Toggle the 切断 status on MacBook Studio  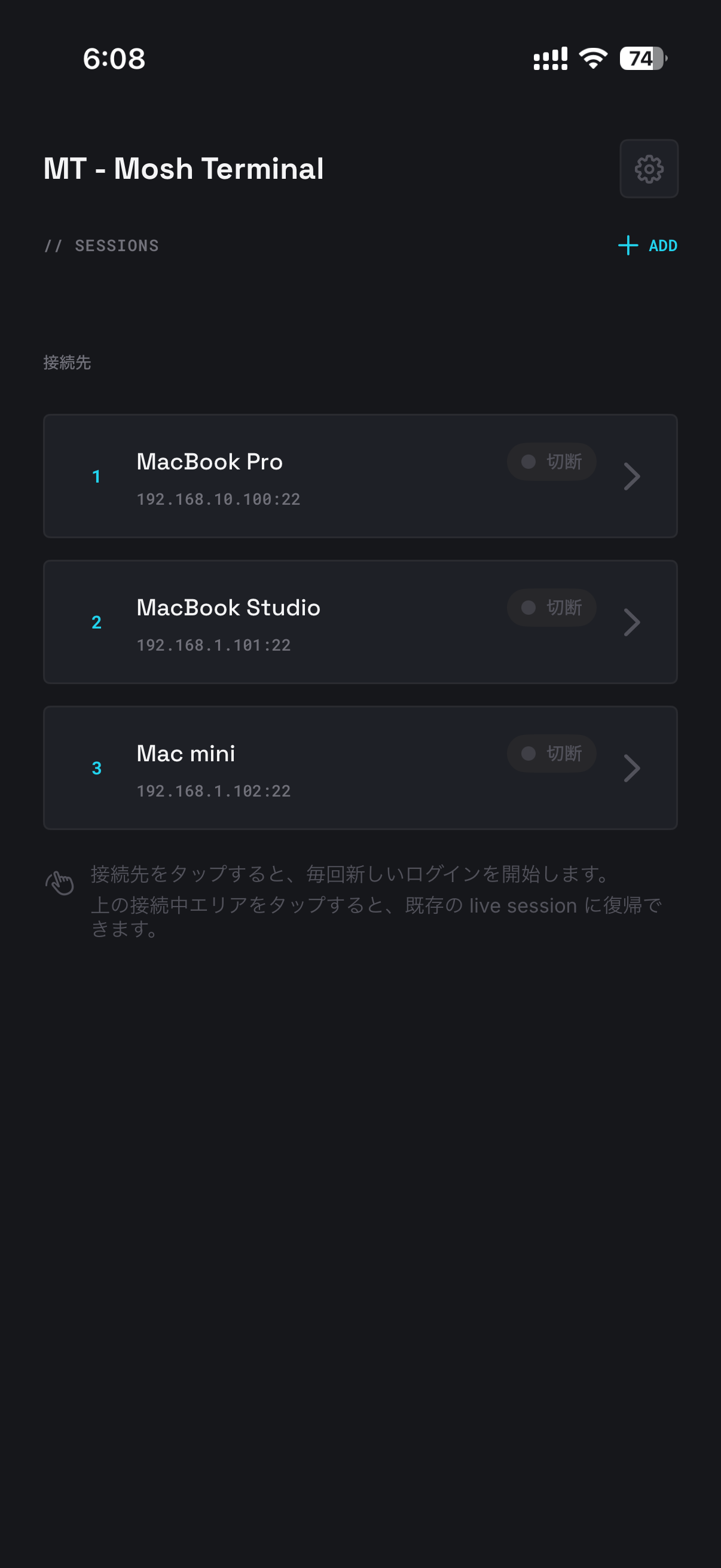[x=551, y=607]
